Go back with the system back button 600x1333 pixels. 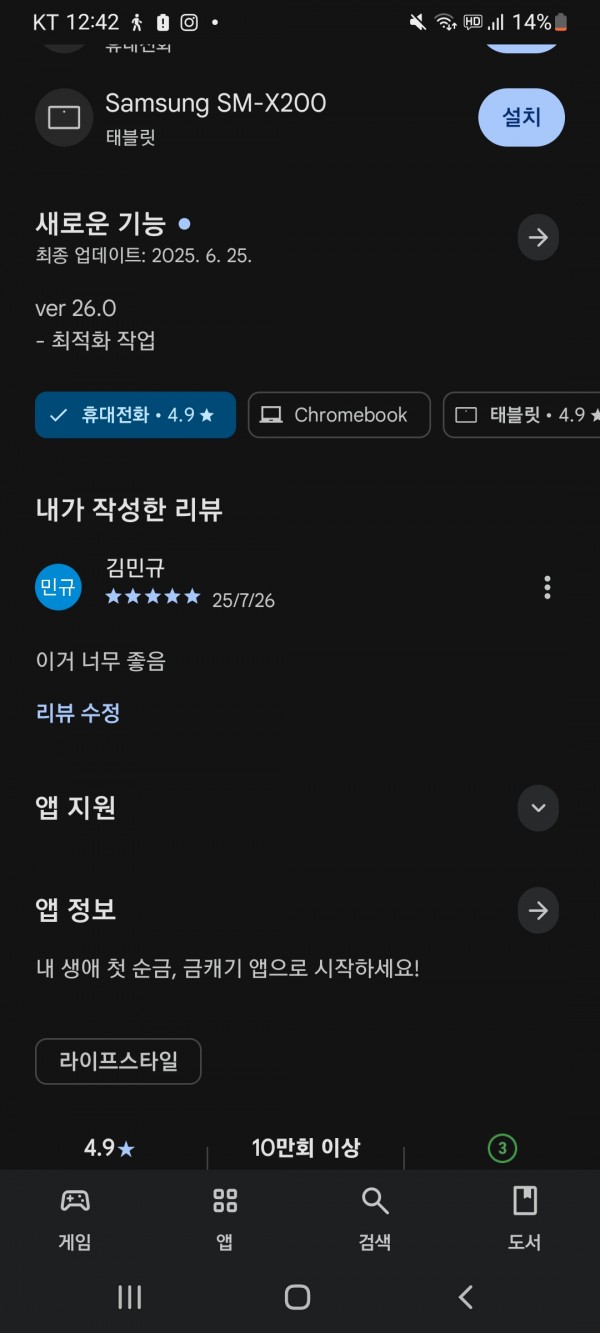coord(466,1297)
